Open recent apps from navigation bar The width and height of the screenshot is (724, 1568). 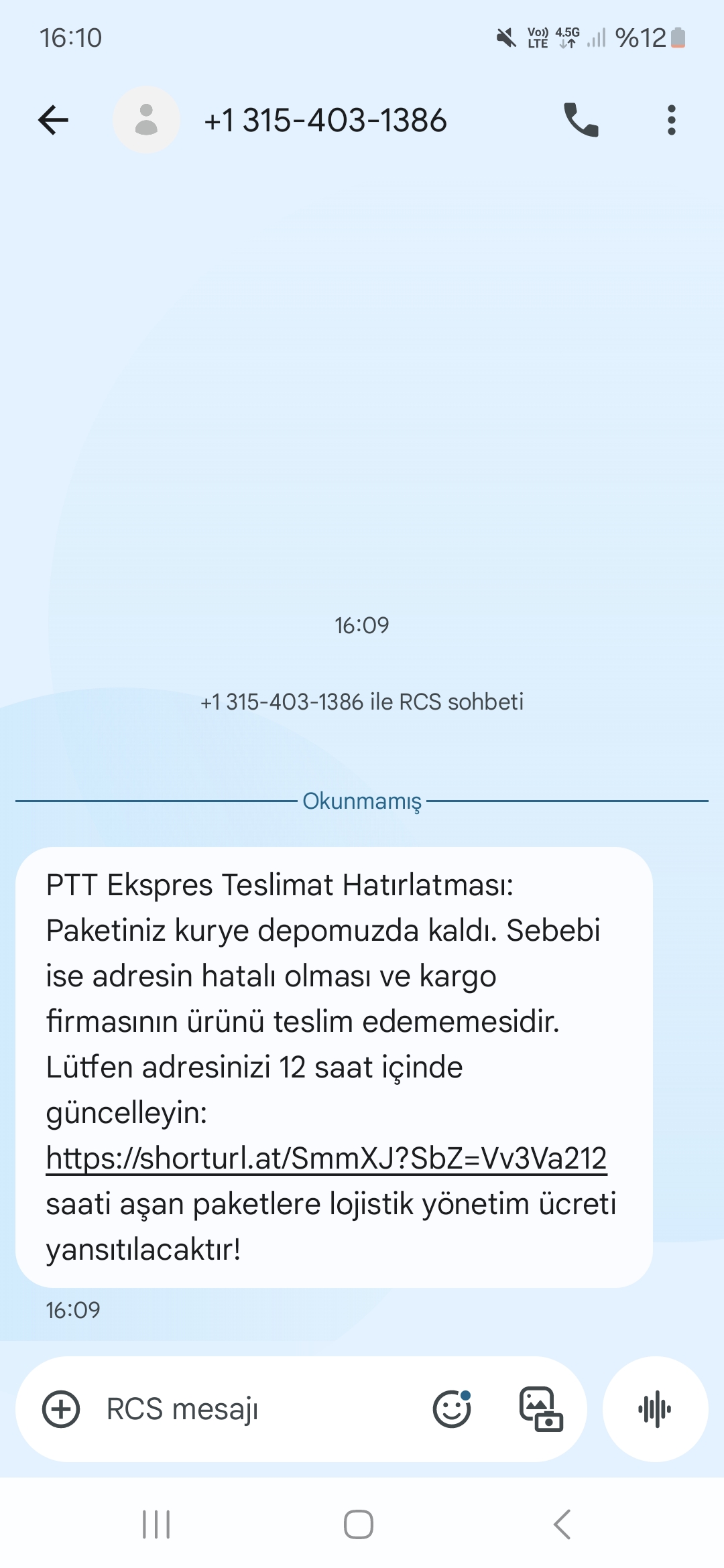(156, 1524)
